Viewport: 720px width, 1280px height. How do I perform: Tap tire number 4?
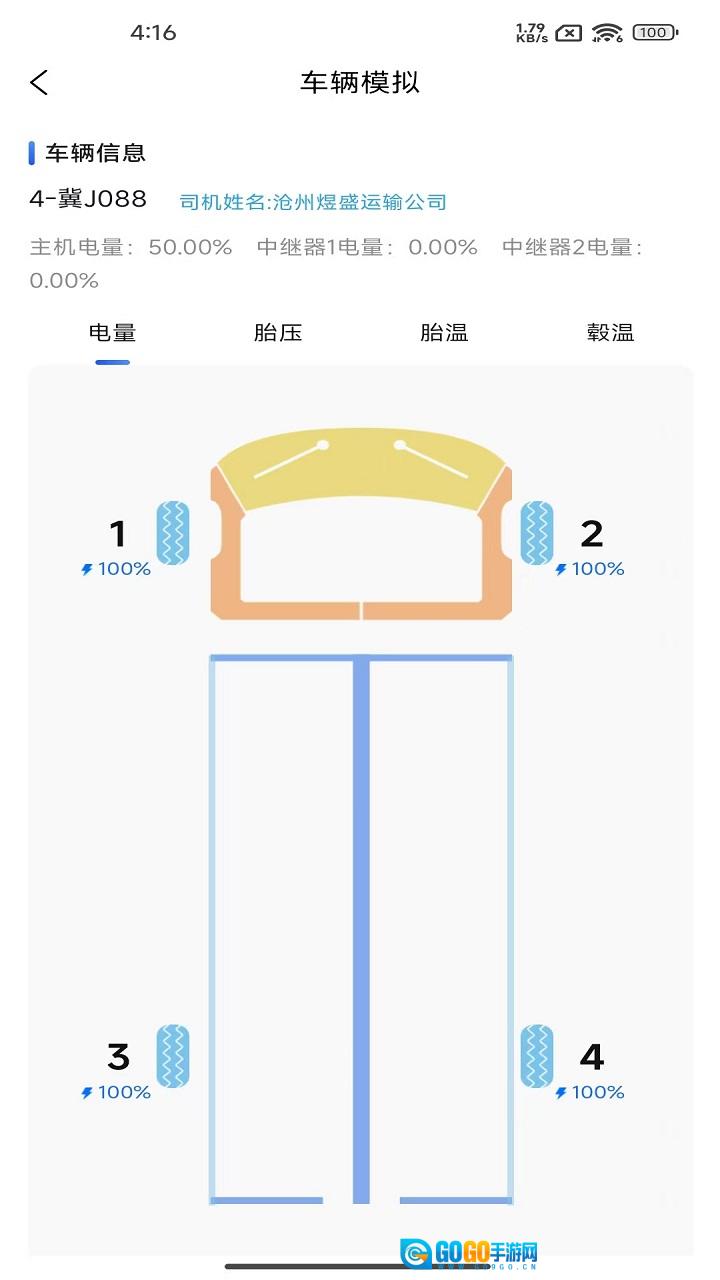click(537, 1056)
